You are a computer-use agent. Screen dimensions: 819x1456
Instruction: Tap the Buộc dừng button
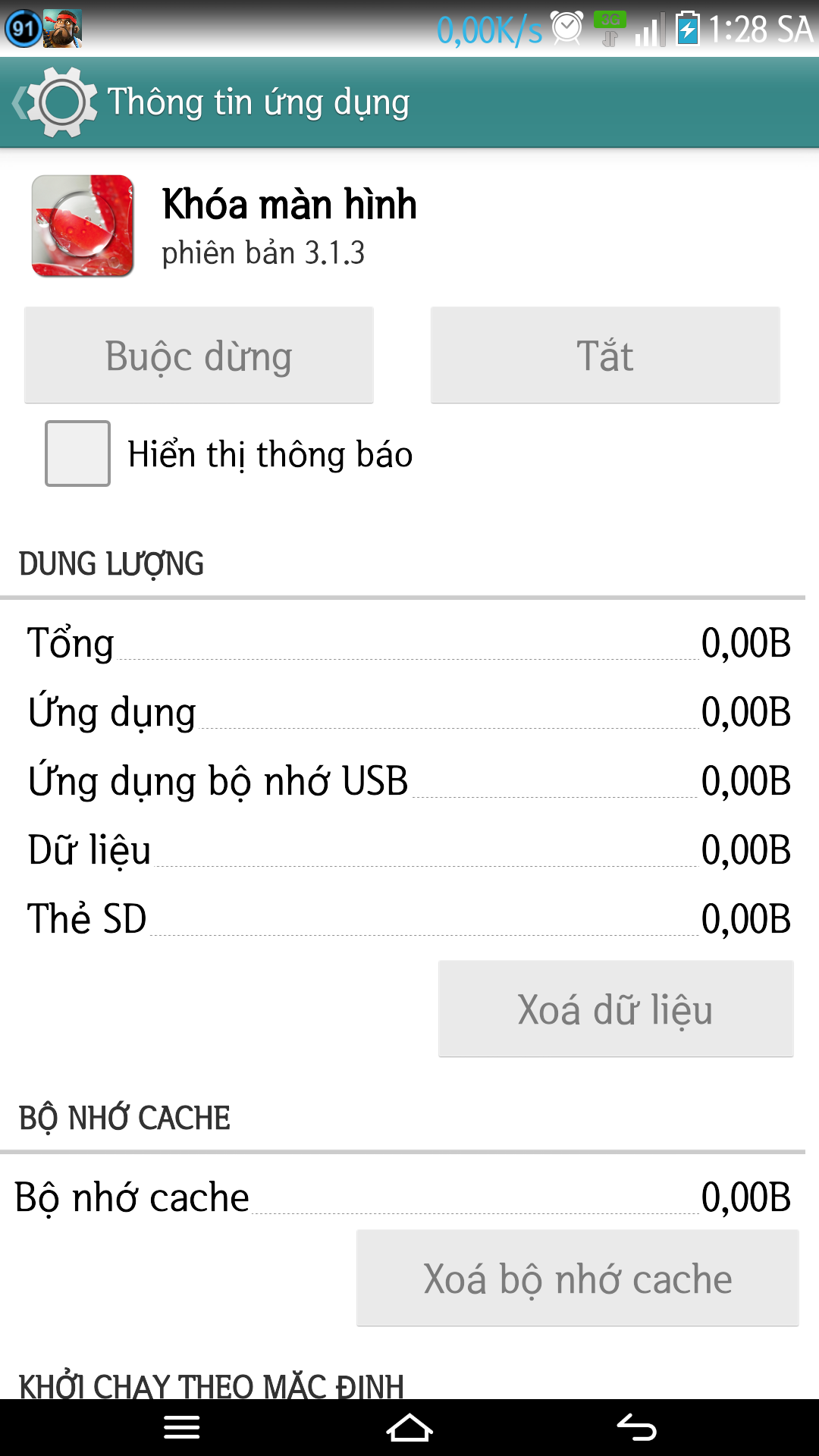[199, 355]
